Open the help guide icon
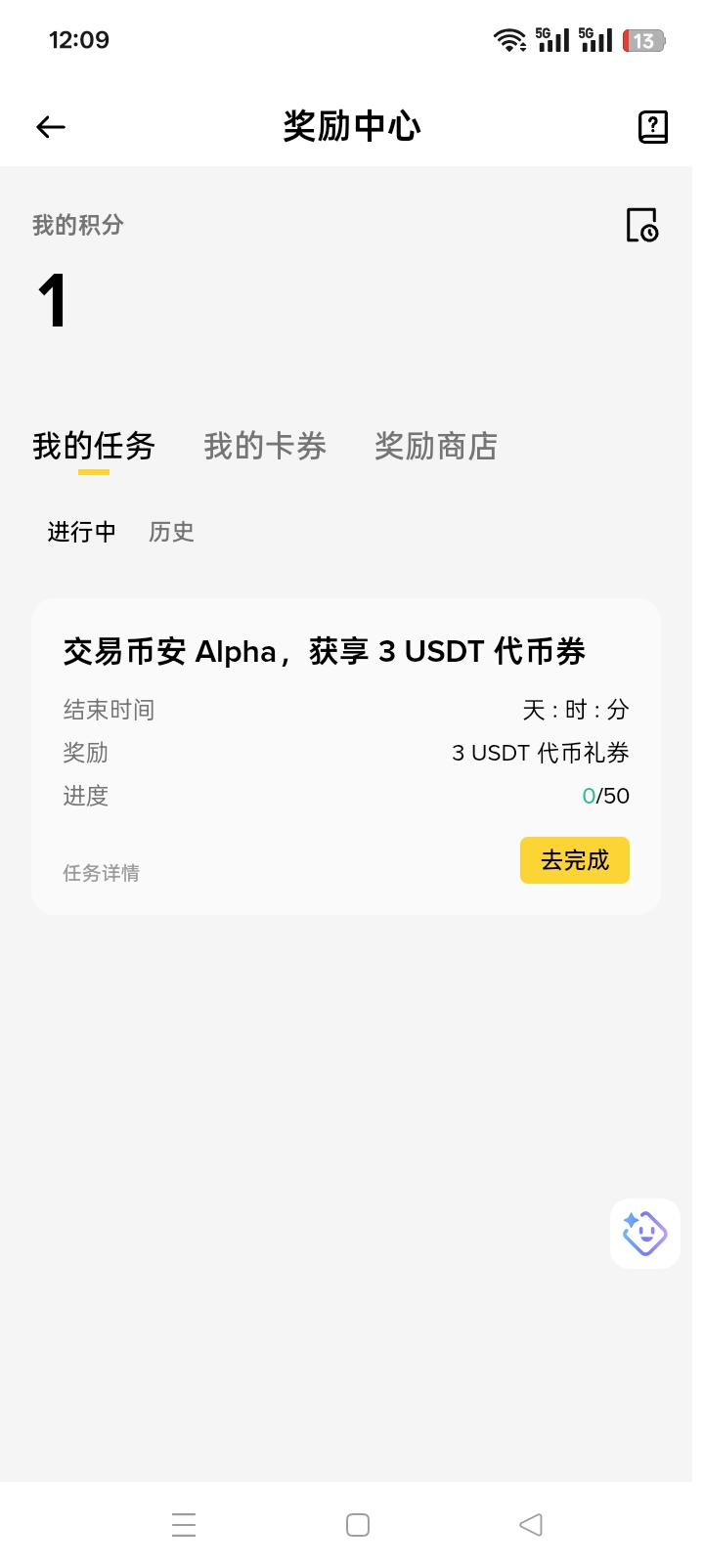704x1568 pixels. tap(653, 127)
